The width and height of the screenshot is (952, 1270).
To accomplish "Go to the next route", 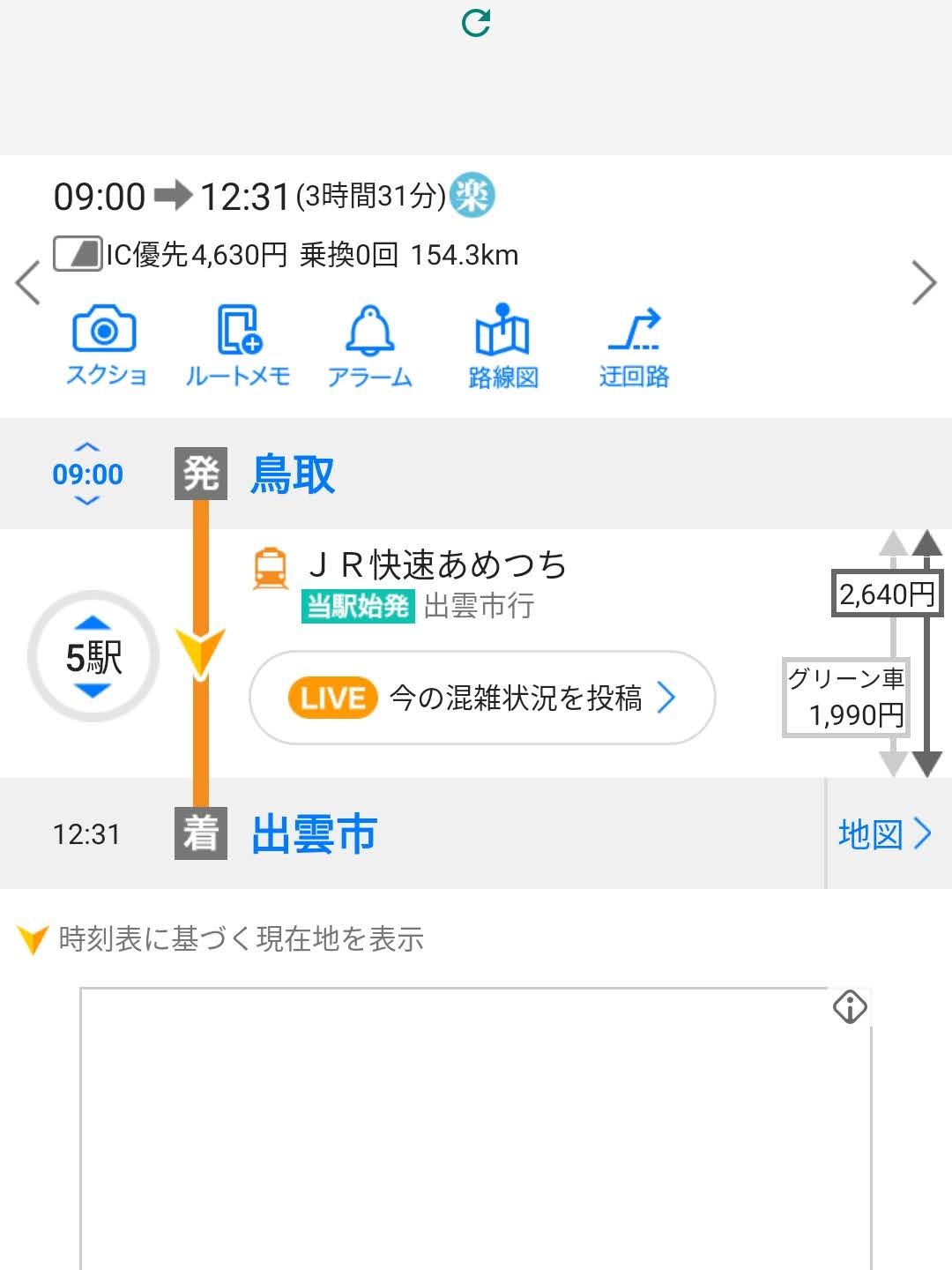I will (x=923, y=283).
